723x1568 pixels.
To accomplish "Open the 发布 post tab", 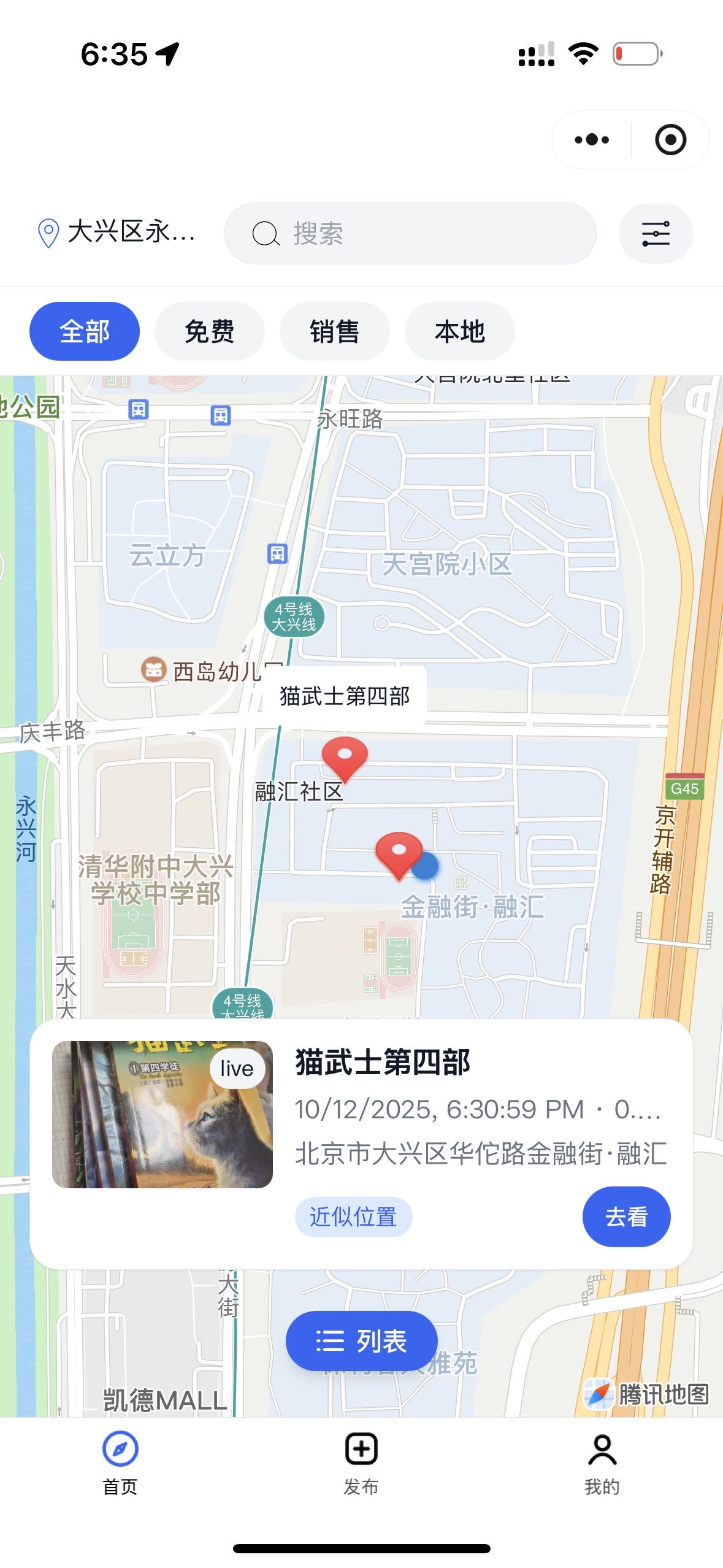I will click(361, 1461).
